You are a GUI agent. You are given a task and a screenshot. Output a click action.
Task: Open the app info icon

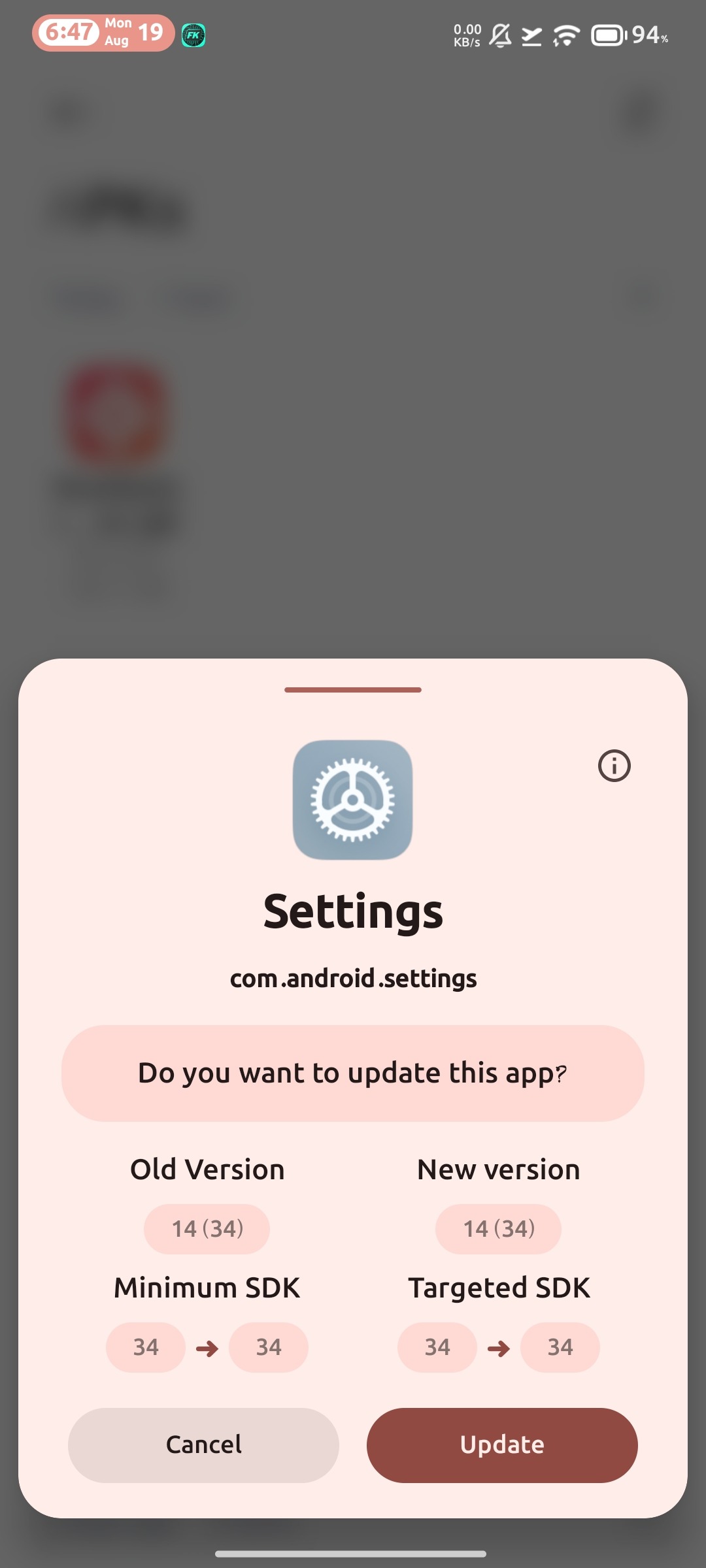click(614, 766)
